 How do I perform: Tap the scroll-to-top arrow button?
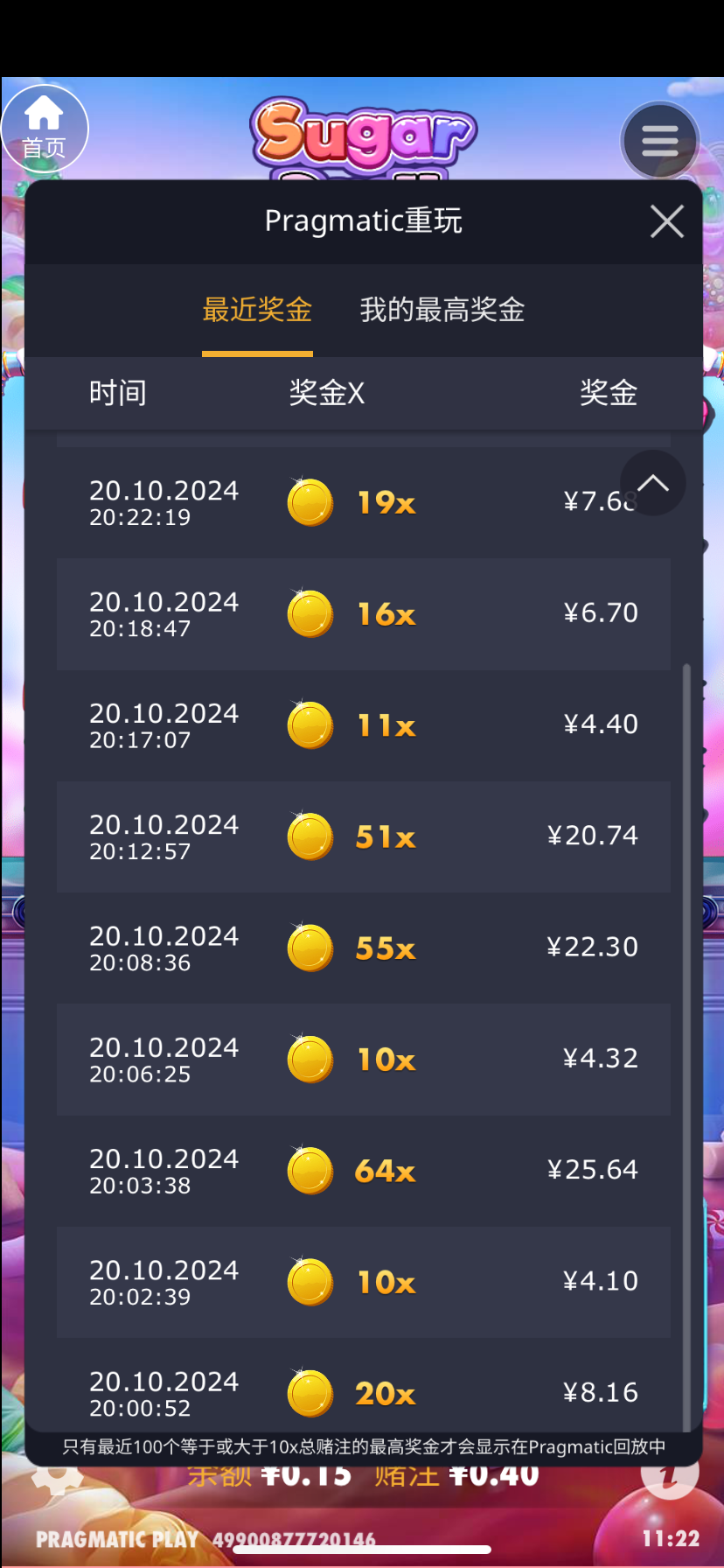652,483
